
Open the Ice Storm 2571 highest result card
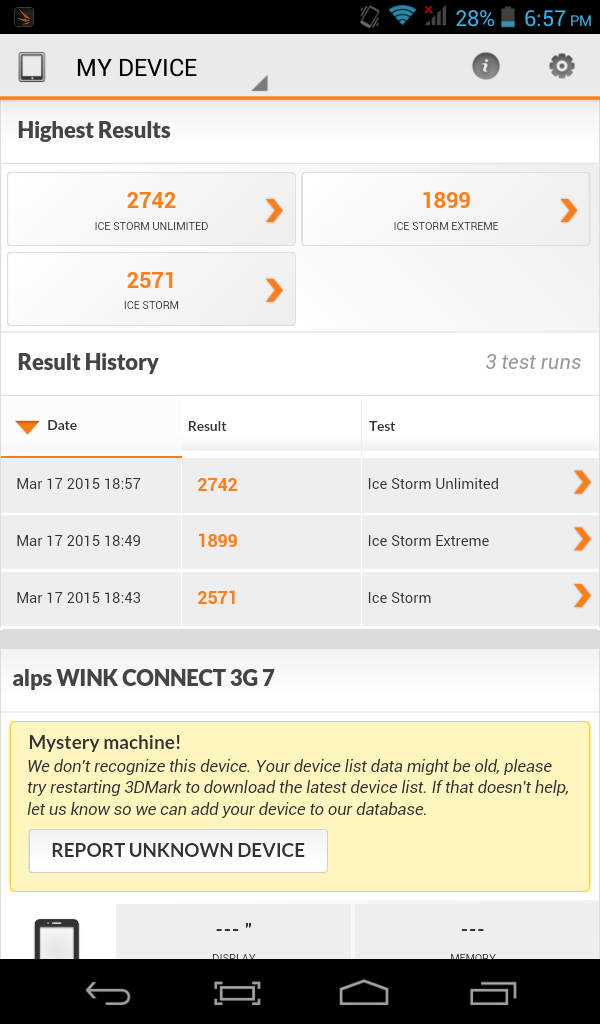click(152, 289)
